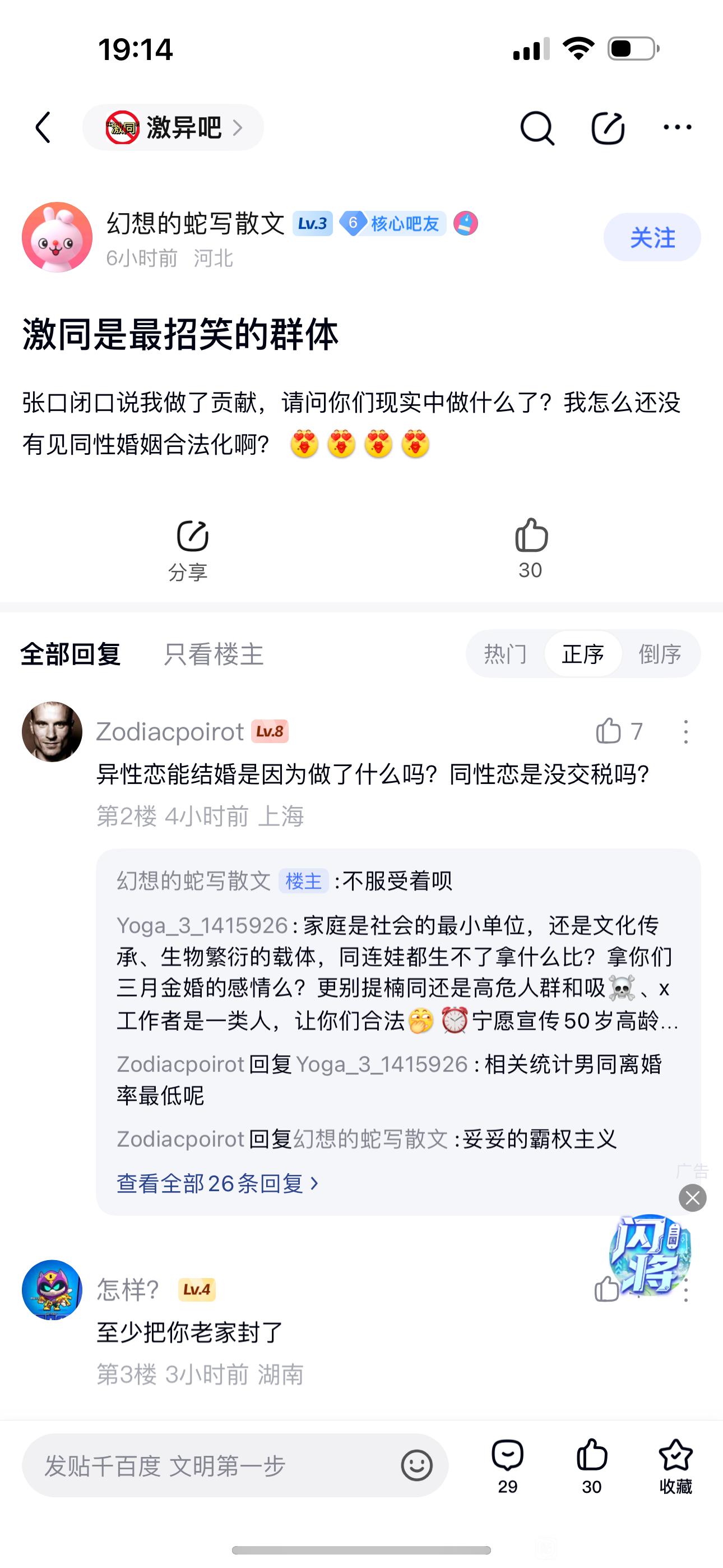
Task: Follow the poster with the 关注 button
Action: [652, 237]
